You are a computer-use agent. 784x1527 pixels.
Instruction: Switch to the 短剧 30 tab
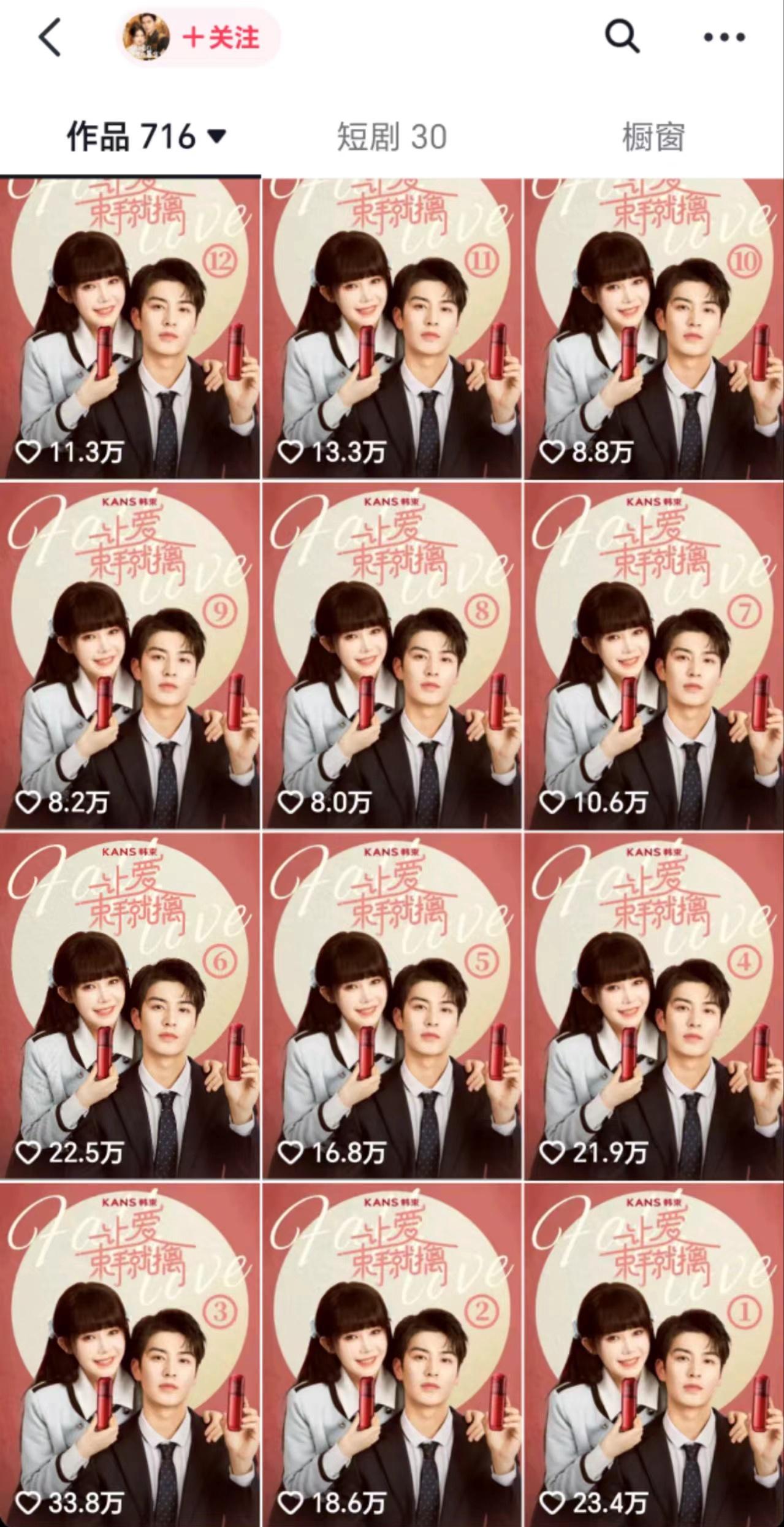392,136
